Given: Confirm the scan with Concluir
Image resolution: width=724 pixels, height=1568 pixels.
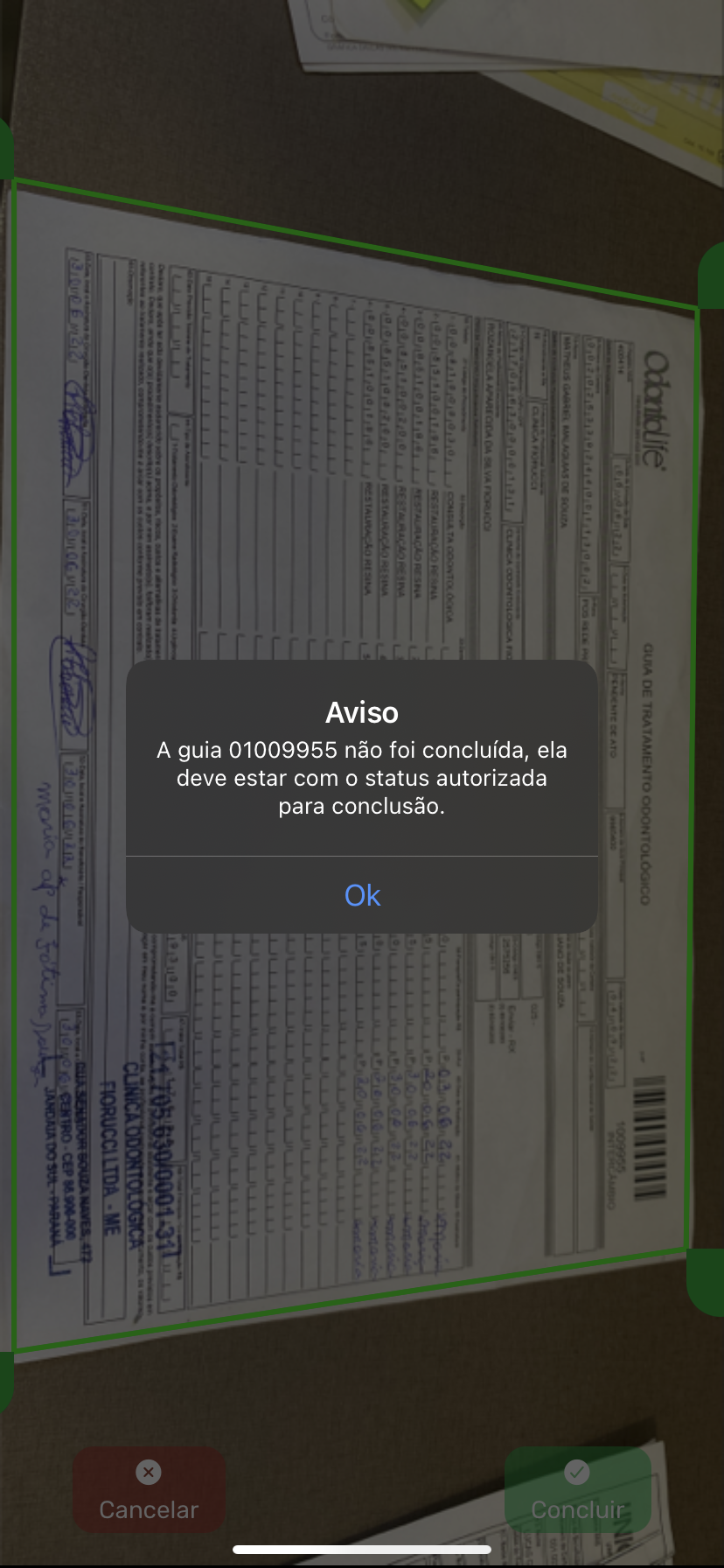Looking at the screenshot, I should [x=577, y=1491].
